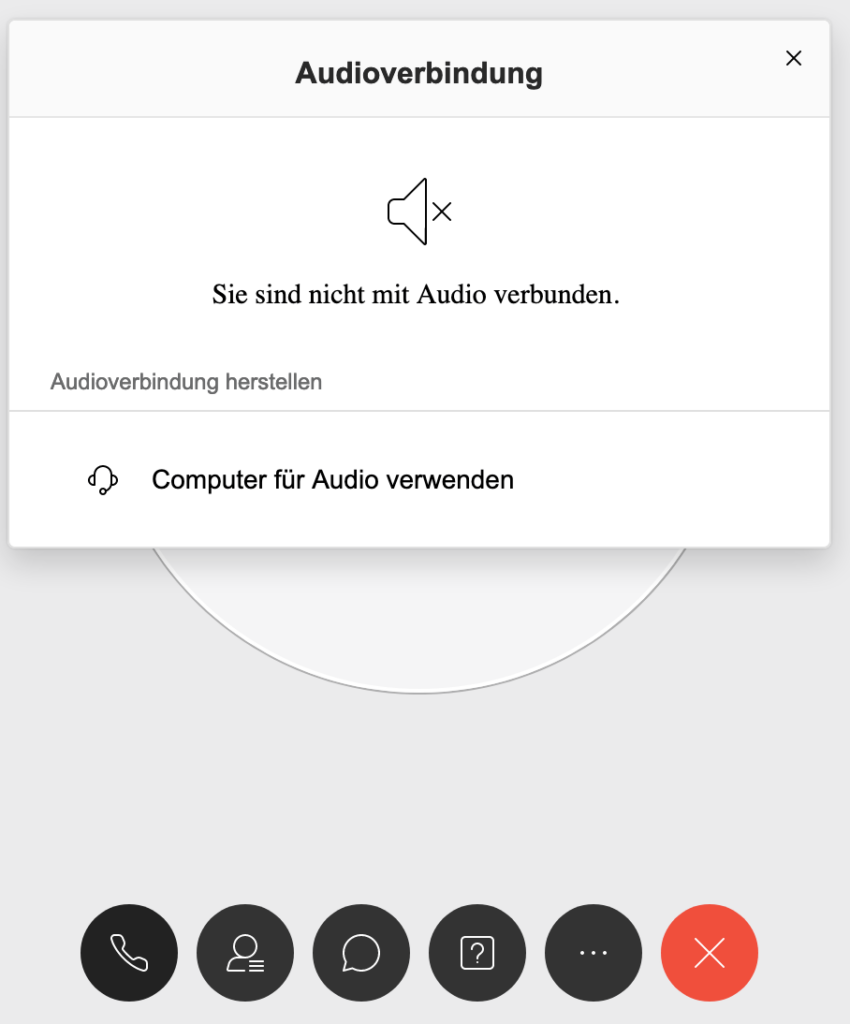This screenshot has width=850, height=1024.
Task: Dismiss the Audioverbindung dialog with X
Action: [x=793, y=58]
